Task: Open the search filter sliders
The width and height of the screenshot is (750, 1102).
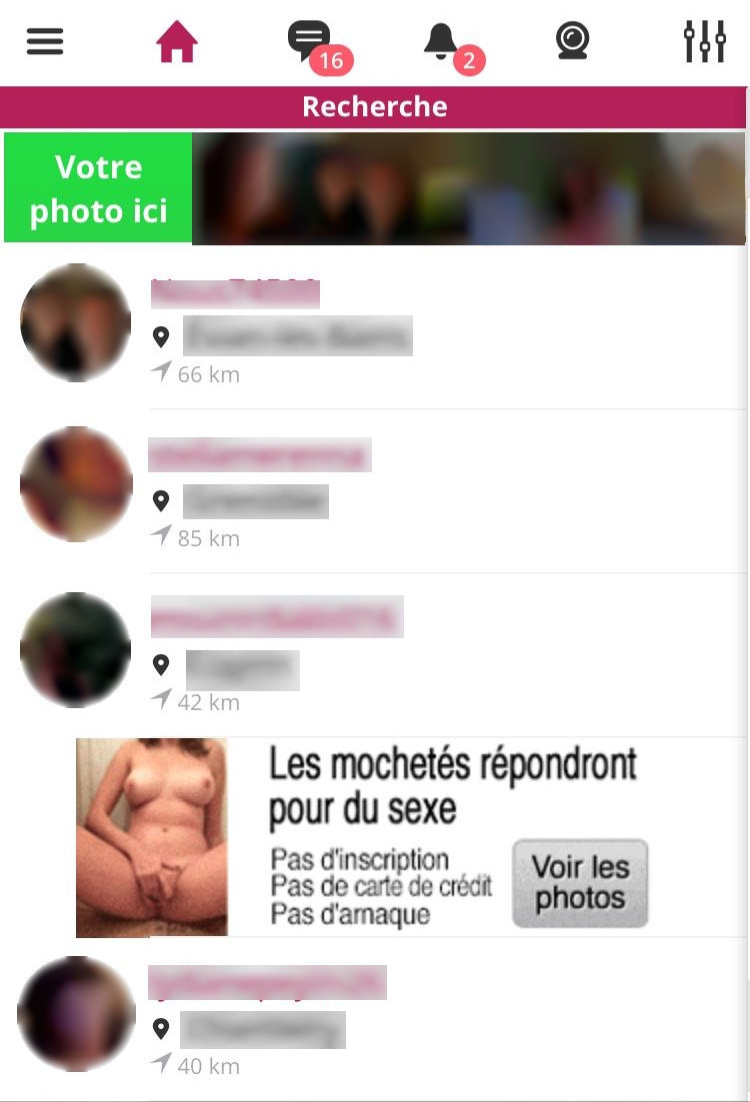Action: [x=704, y=42]
